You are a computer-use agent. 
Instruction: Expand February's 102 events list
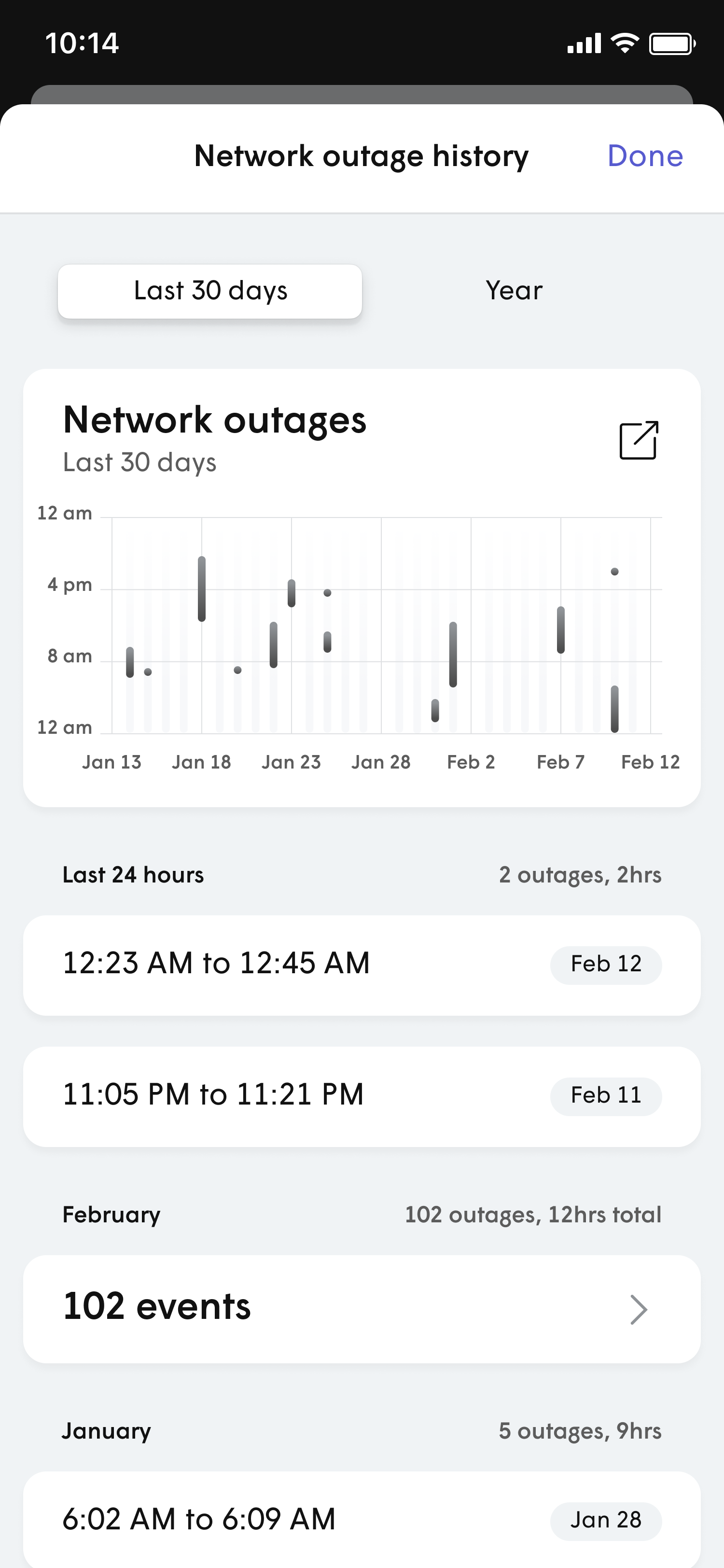(362, 1309)
